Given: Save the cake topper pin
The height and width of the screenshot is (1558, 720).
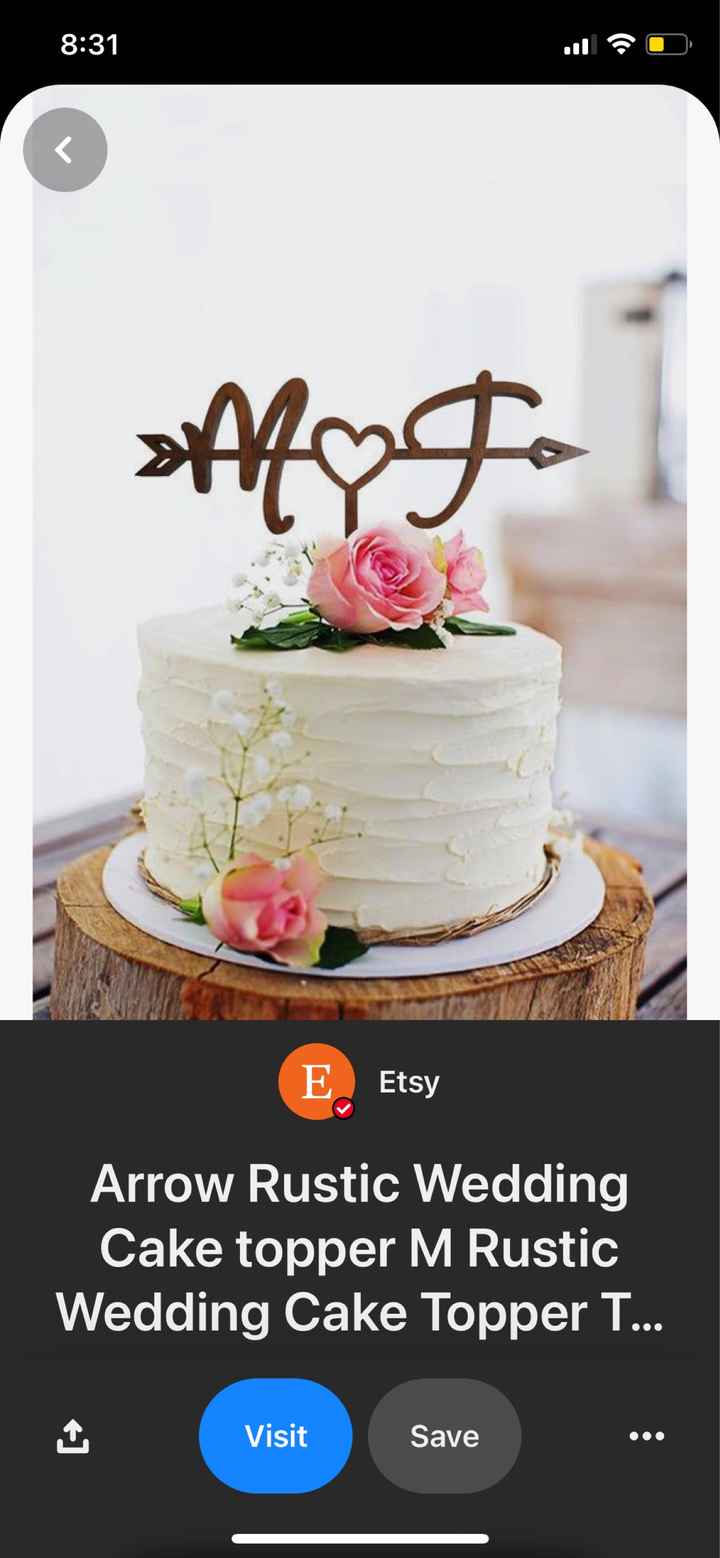Looking at the screenshot, I should 444,1435.
